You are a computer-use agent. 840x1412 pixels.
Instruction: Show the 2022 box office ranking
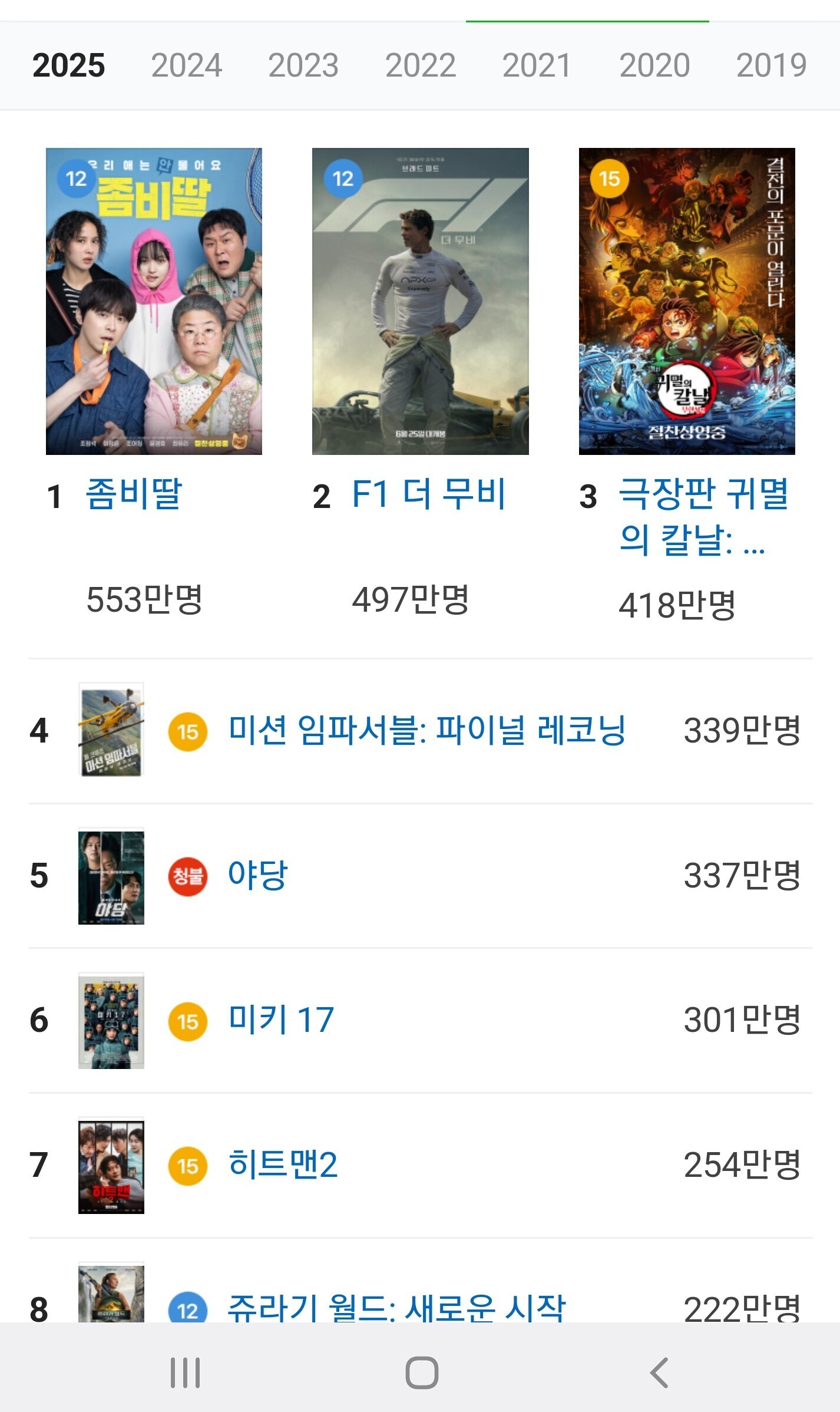420,65
